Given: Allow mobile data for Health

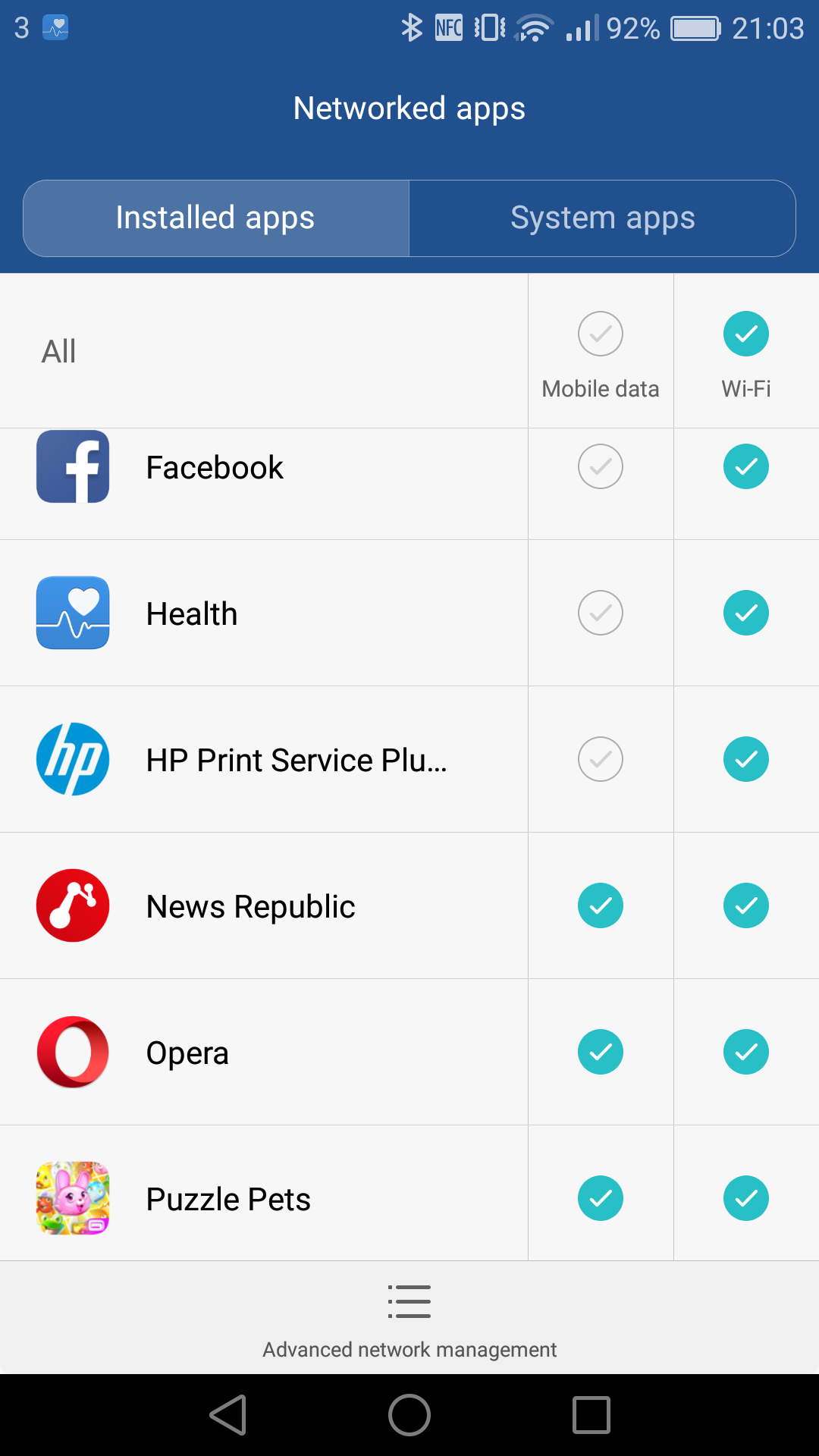Looking at the screenshot, I should tap(601, 613).
